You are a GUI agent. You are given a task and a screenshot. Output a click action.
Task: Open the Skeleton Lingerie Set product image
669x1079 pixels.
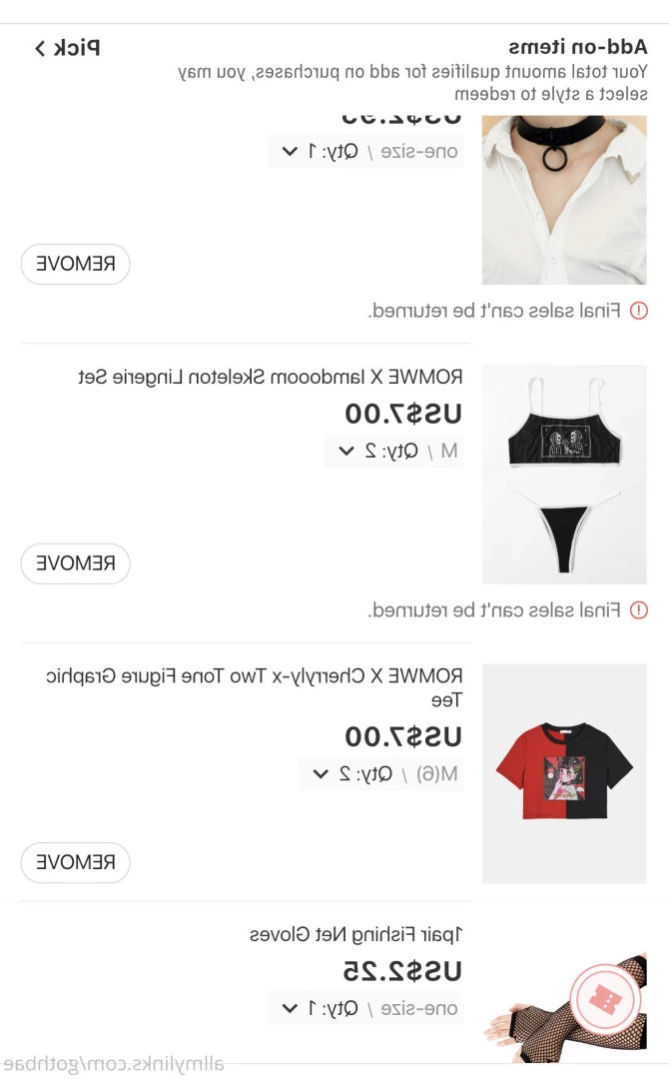click(564, 474)
